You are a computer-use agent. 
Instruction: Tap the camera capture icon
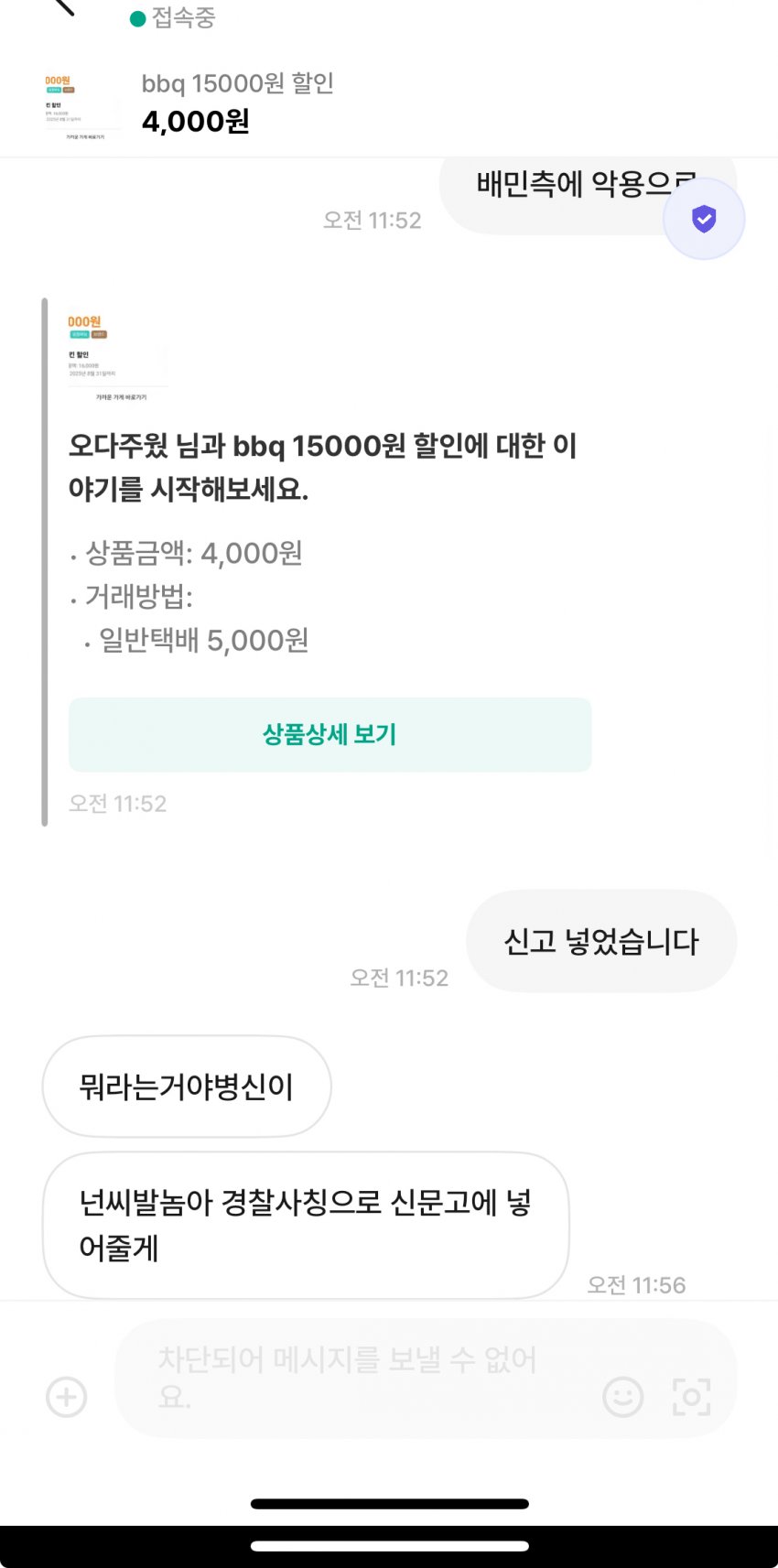point(693,1398)
